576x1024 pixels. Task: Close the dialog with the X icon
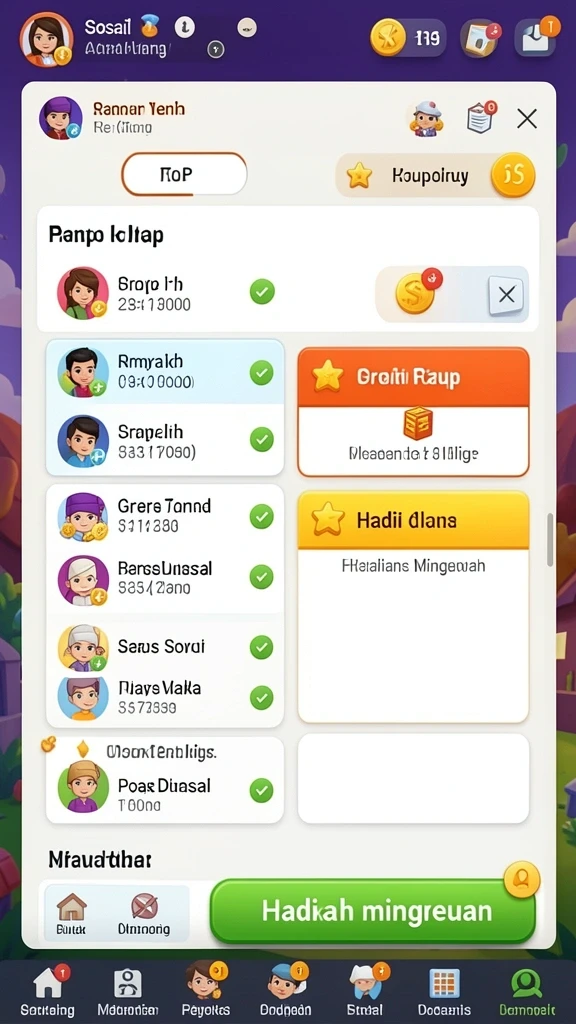[x=526, y=119]
